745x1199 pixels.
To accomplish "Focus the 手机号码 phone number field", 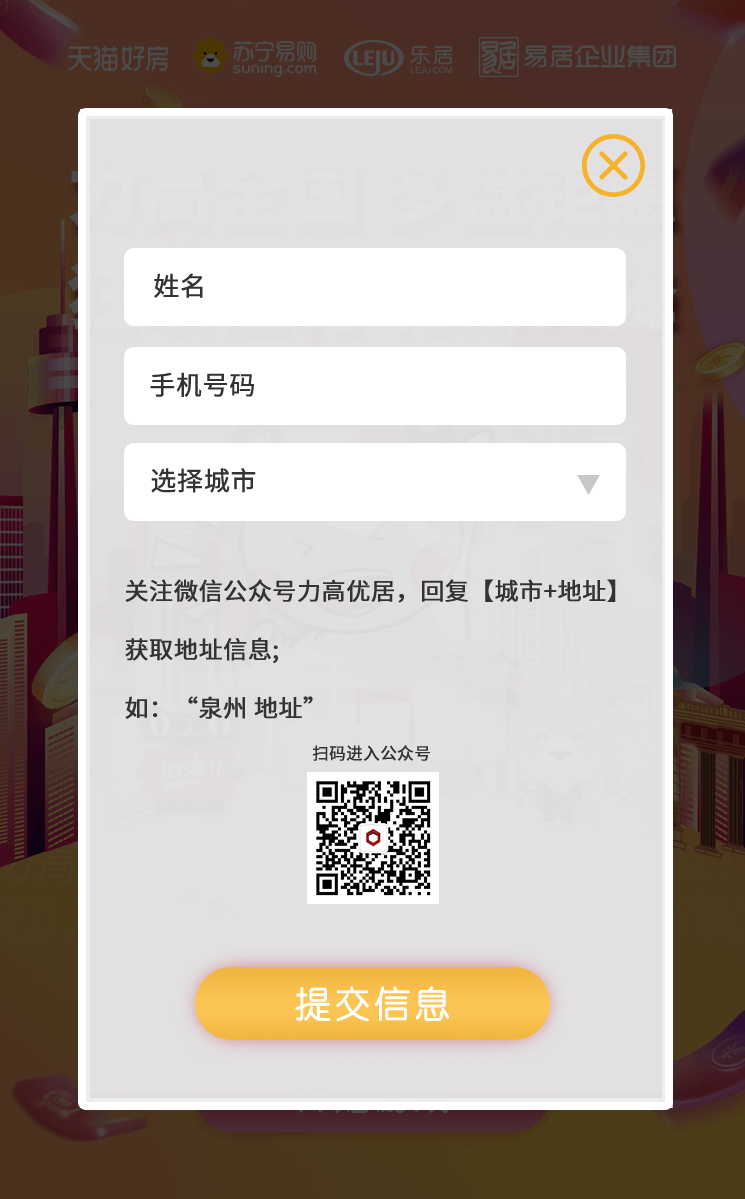I will 374,385.
